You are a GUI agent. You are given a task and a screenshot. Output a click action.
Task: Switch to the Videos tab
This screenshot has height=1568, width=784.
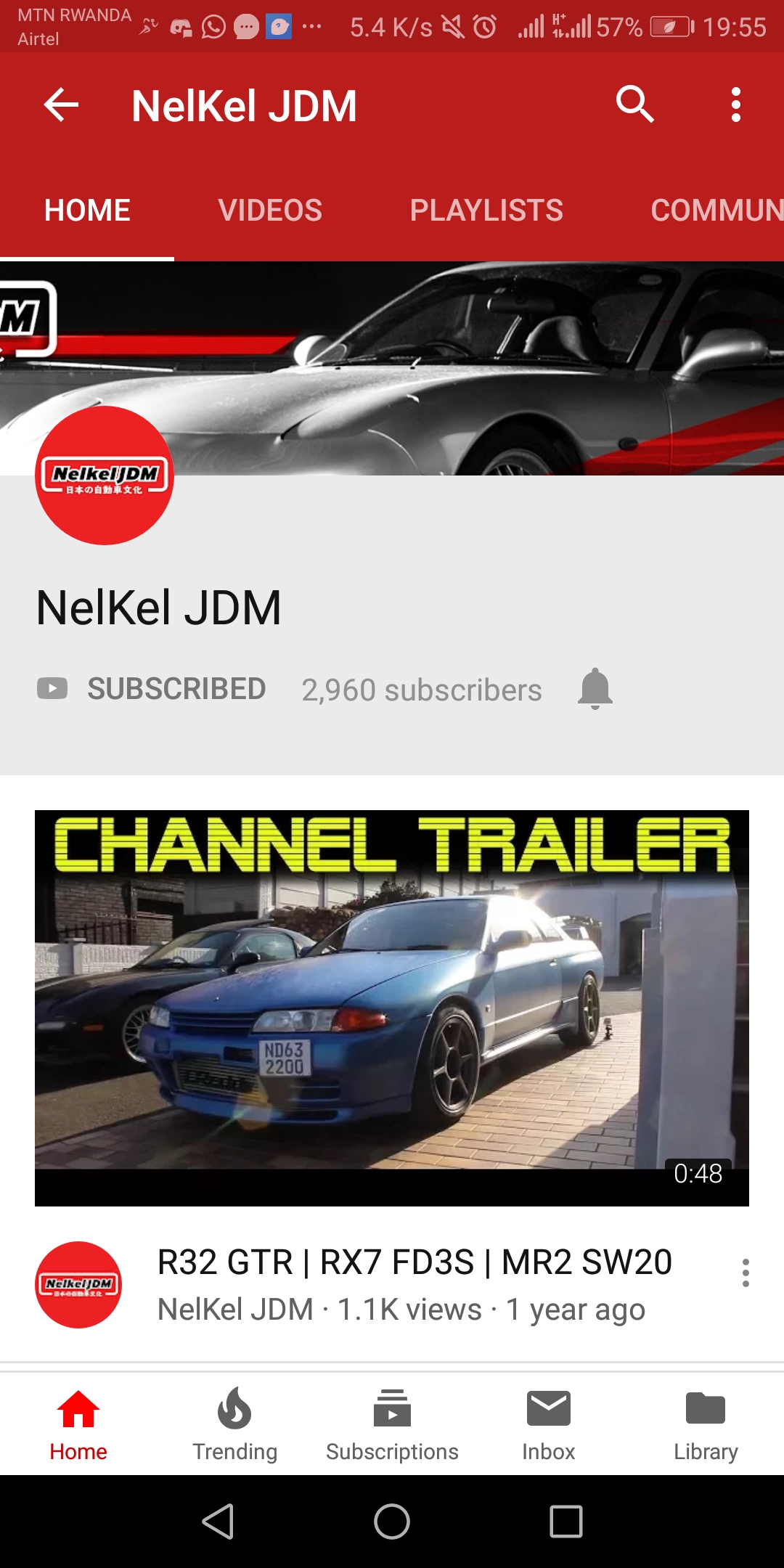tap(270, 211)
